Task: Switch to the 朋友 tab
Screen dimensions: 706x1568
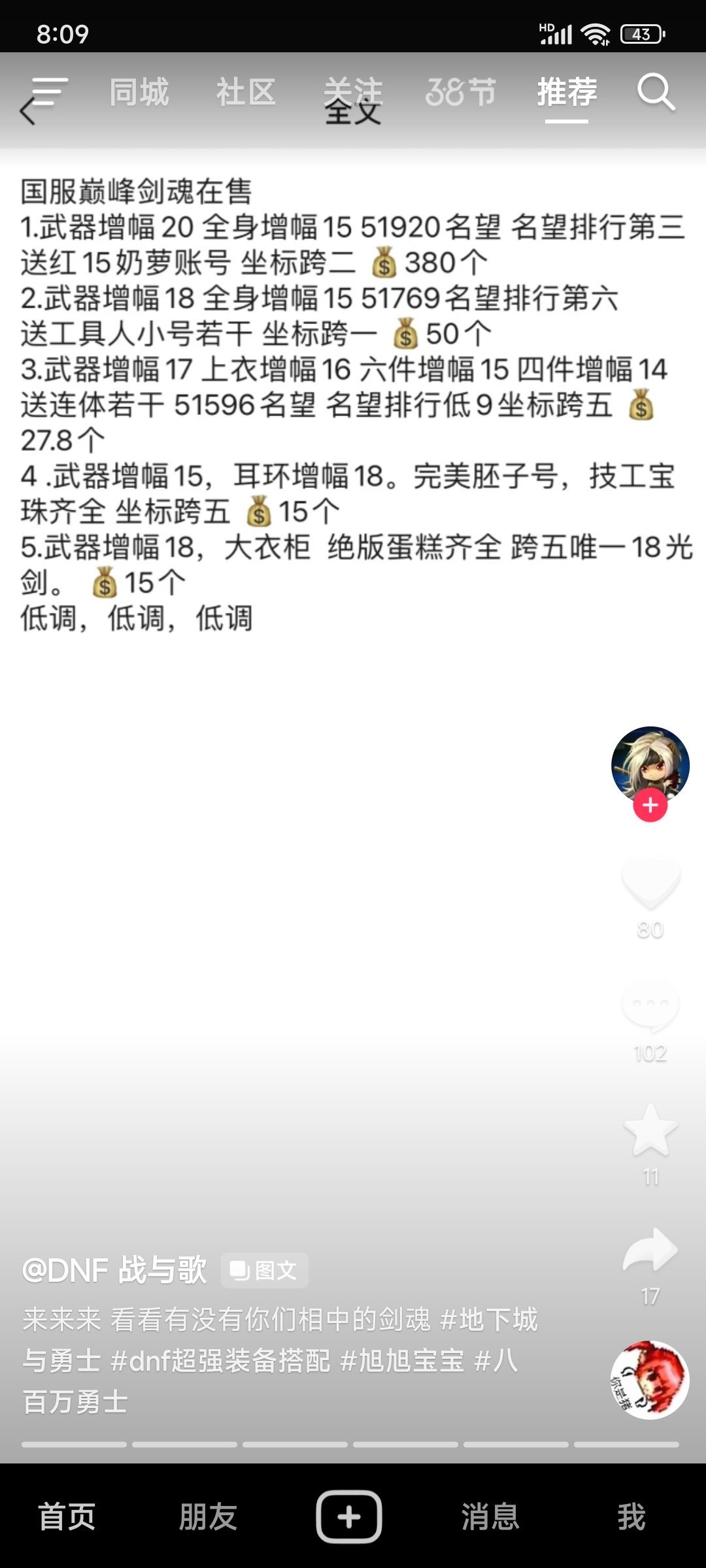Action: click(208, 1516)
